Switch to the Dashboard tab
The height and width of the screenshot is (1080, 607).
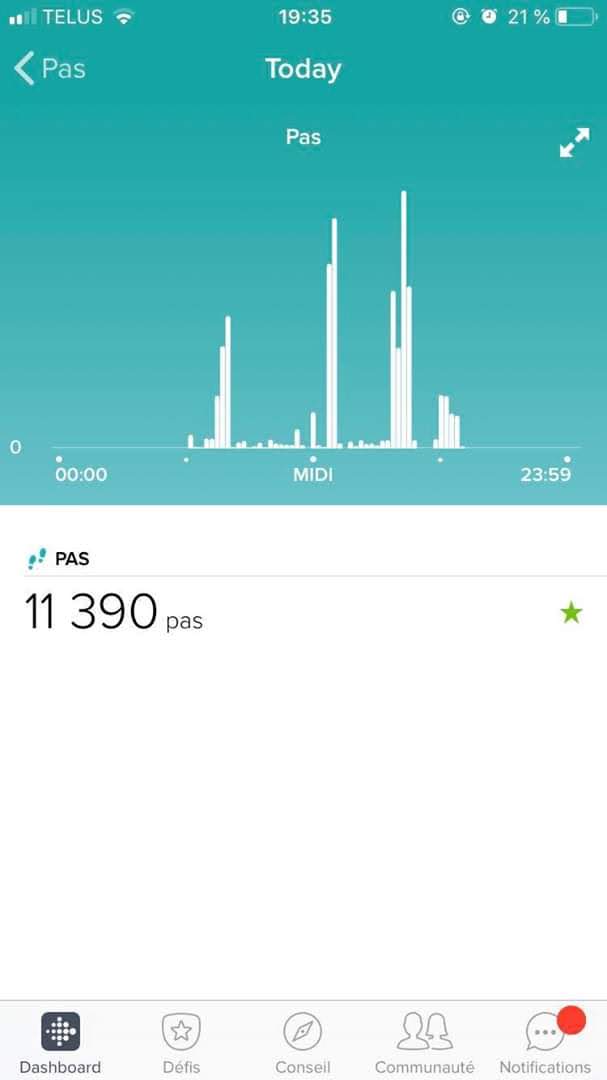point(60,1042)
